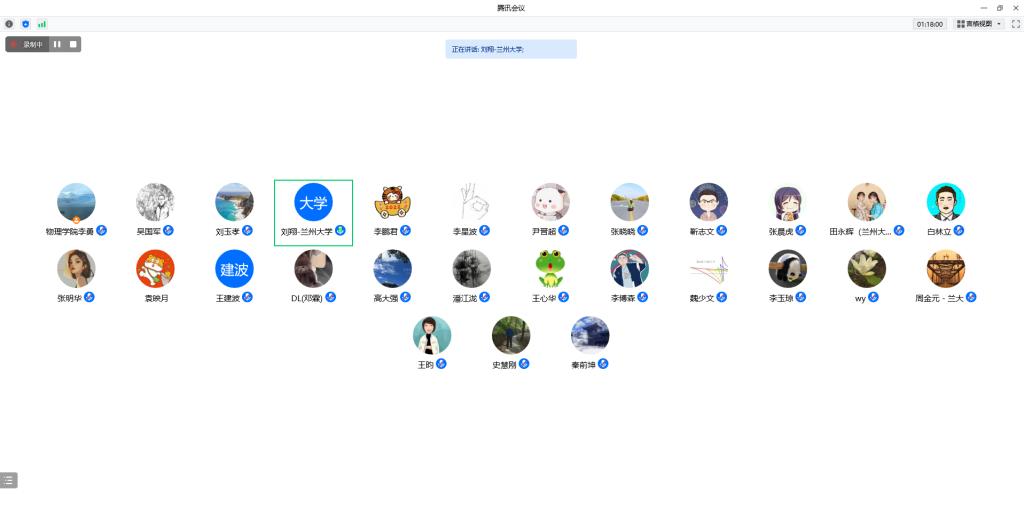Select participant 秦前坤
1024x507 pixels.
(589, 336)
